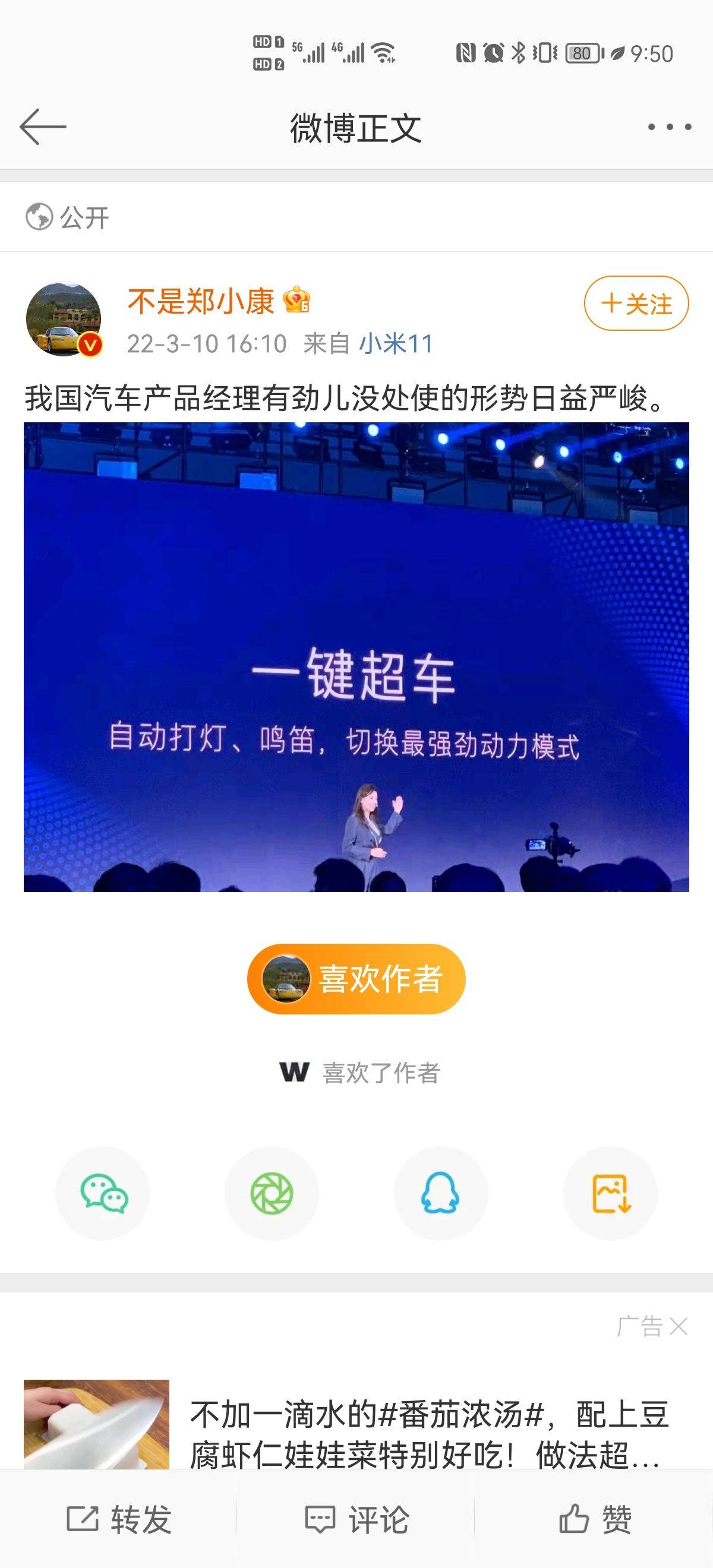Screen dimensions: 713x1568
Task: Open the three-dot overflow menu
Action: (669, 127)
